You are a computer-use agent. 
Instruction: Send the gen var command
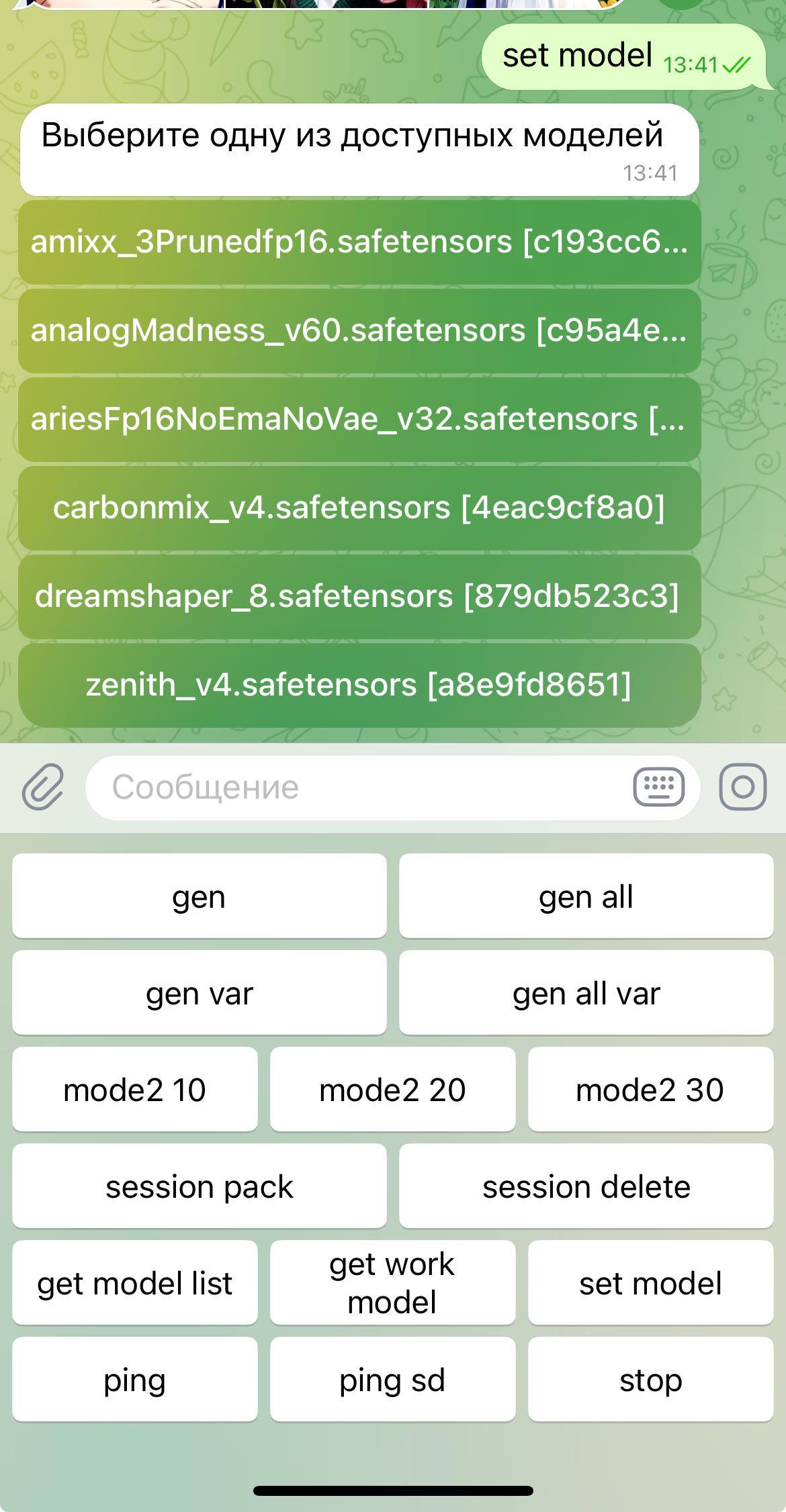pos(199,993)
